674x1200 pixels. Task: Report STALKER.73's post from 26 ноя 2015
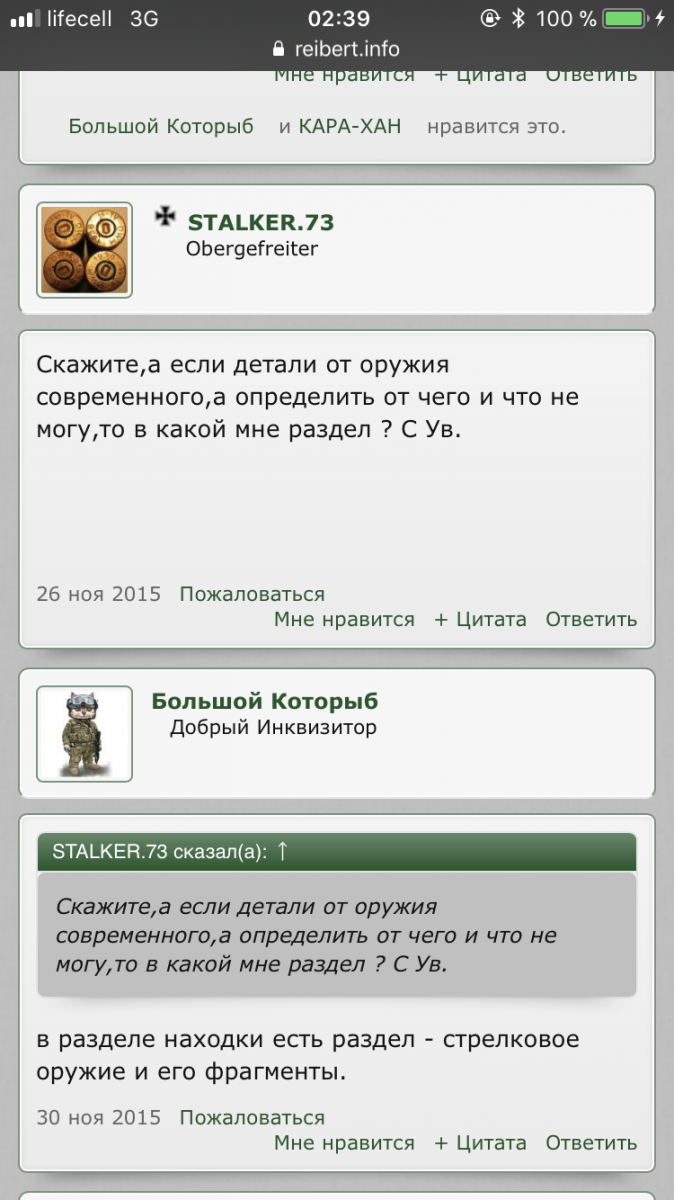(x=252, y=594)
